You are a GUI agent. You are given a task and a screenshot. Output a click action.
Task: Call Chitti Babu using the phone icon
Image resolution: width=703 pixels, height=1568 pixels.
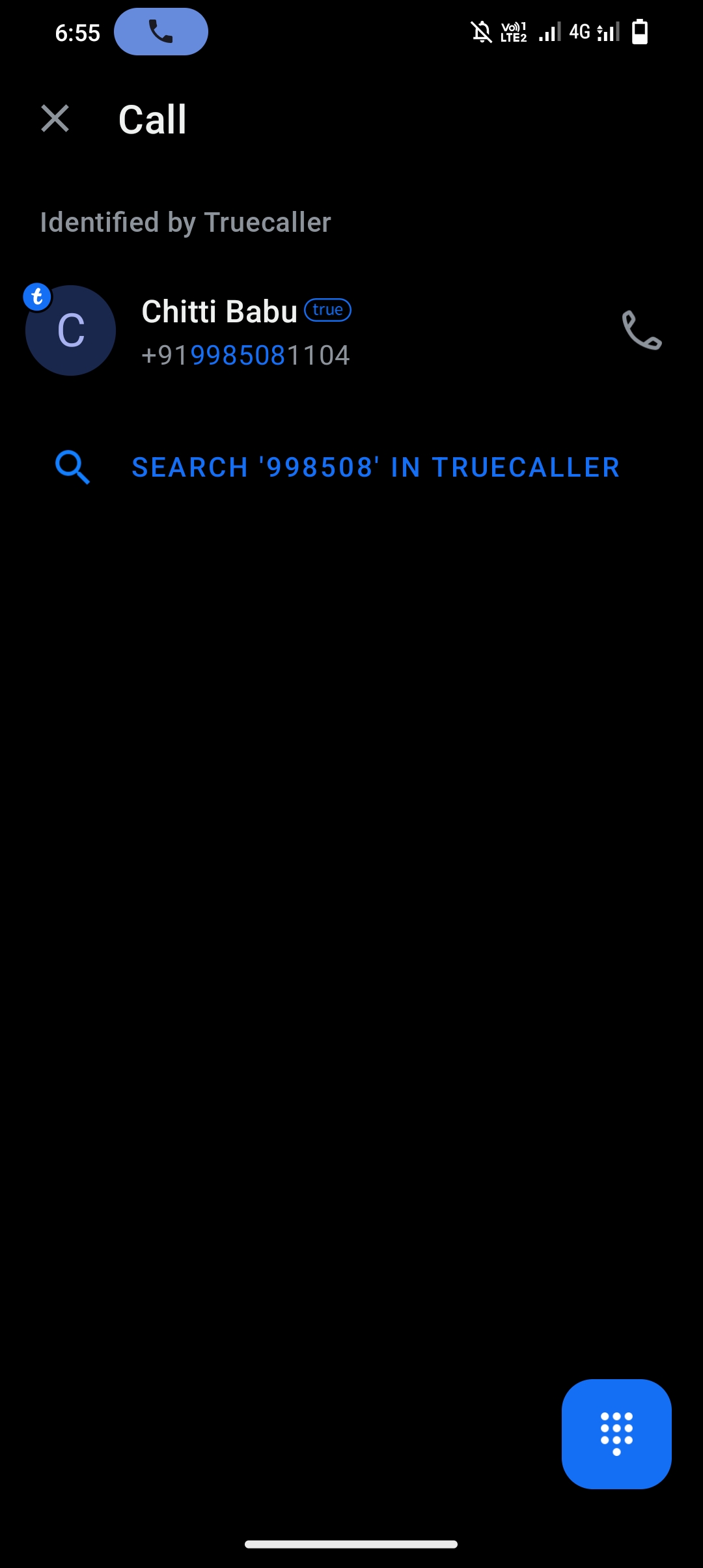pos(641,330)
